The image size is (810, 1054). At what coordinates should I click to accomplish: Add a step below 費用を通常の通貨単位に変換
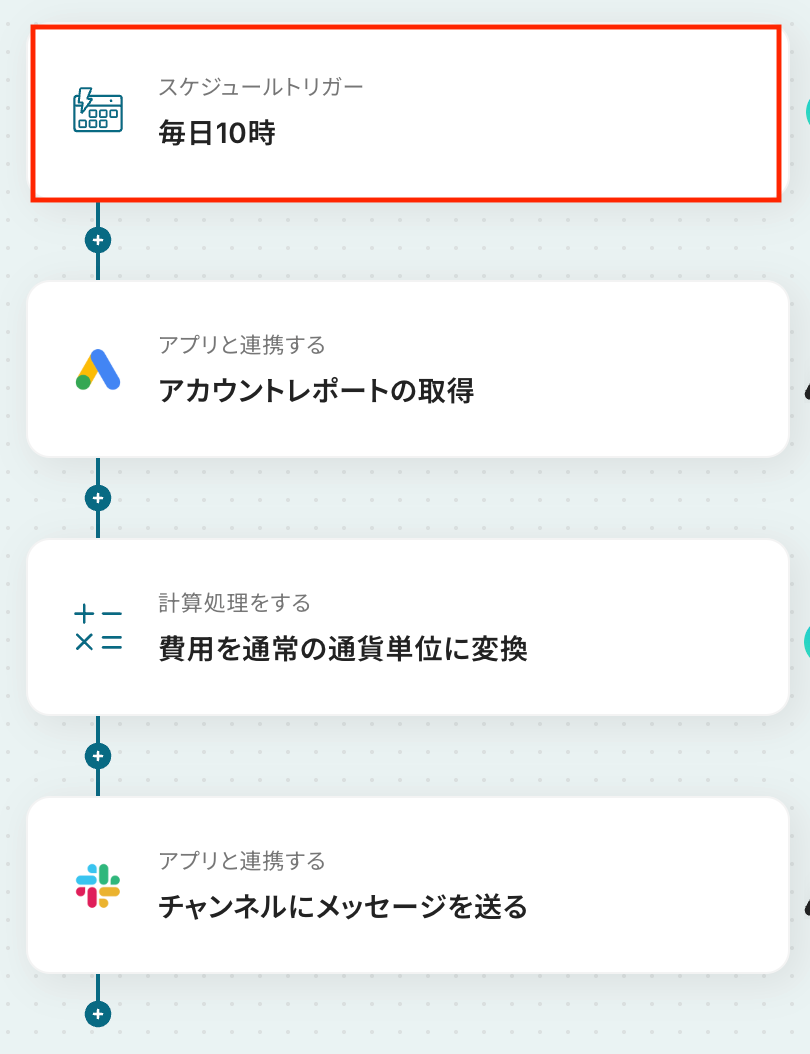pyautogui.click(x=98, y=756)
